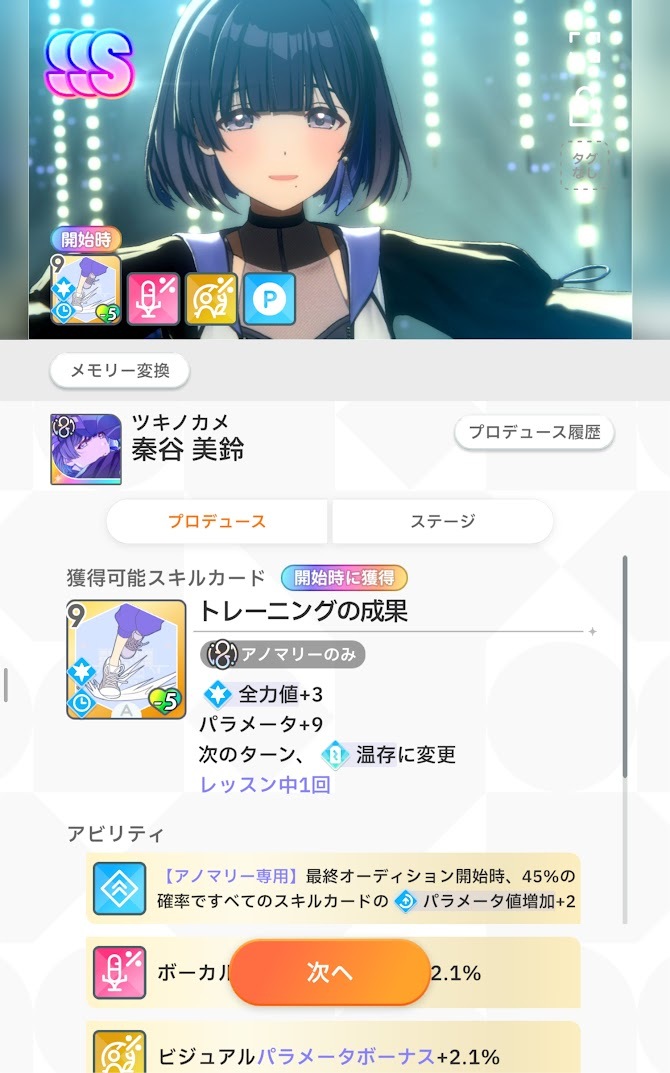The height and width of the screenshot is (1073, 670).
Task: Open the 秦谷 美鈴 idol card thumbnail
Action: (x=86, y=449)
